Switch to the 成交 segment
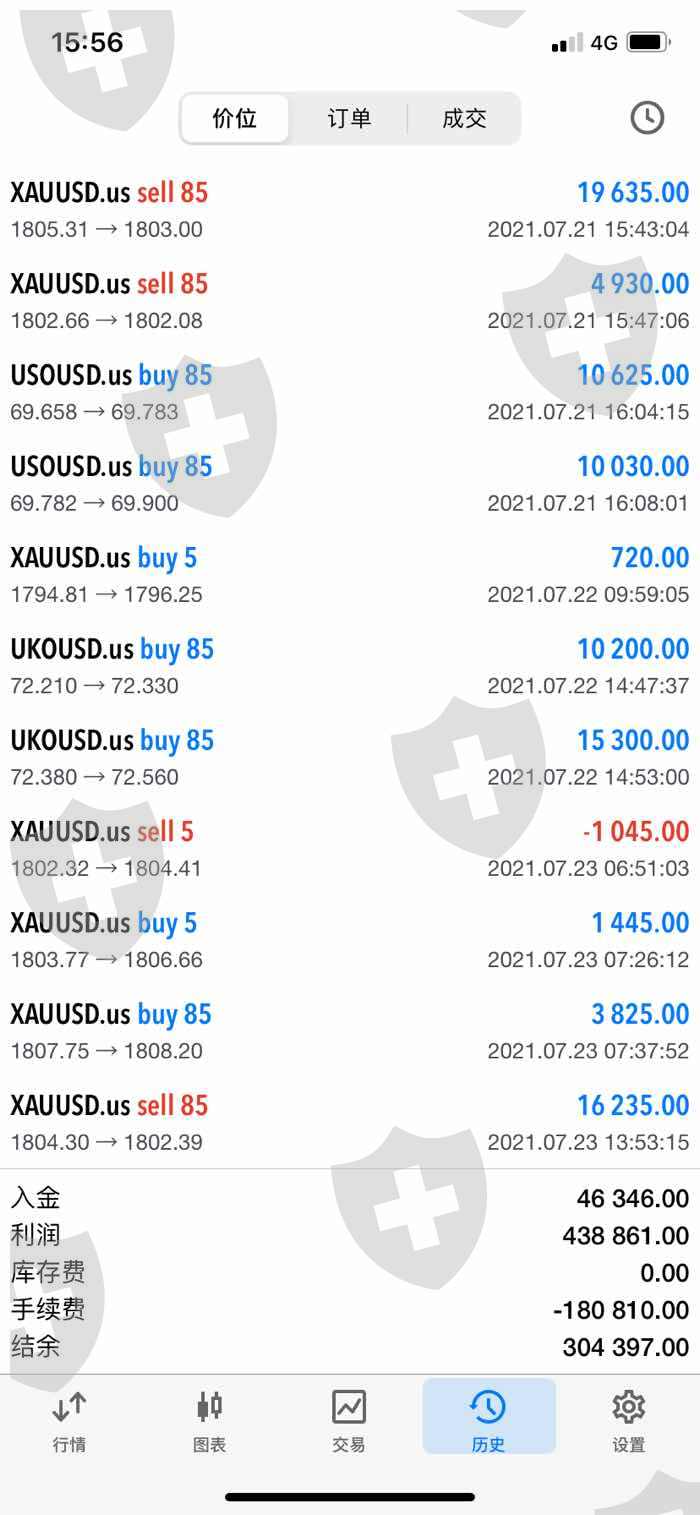The height and width of the screenshot is (1515, 700). 464,118
